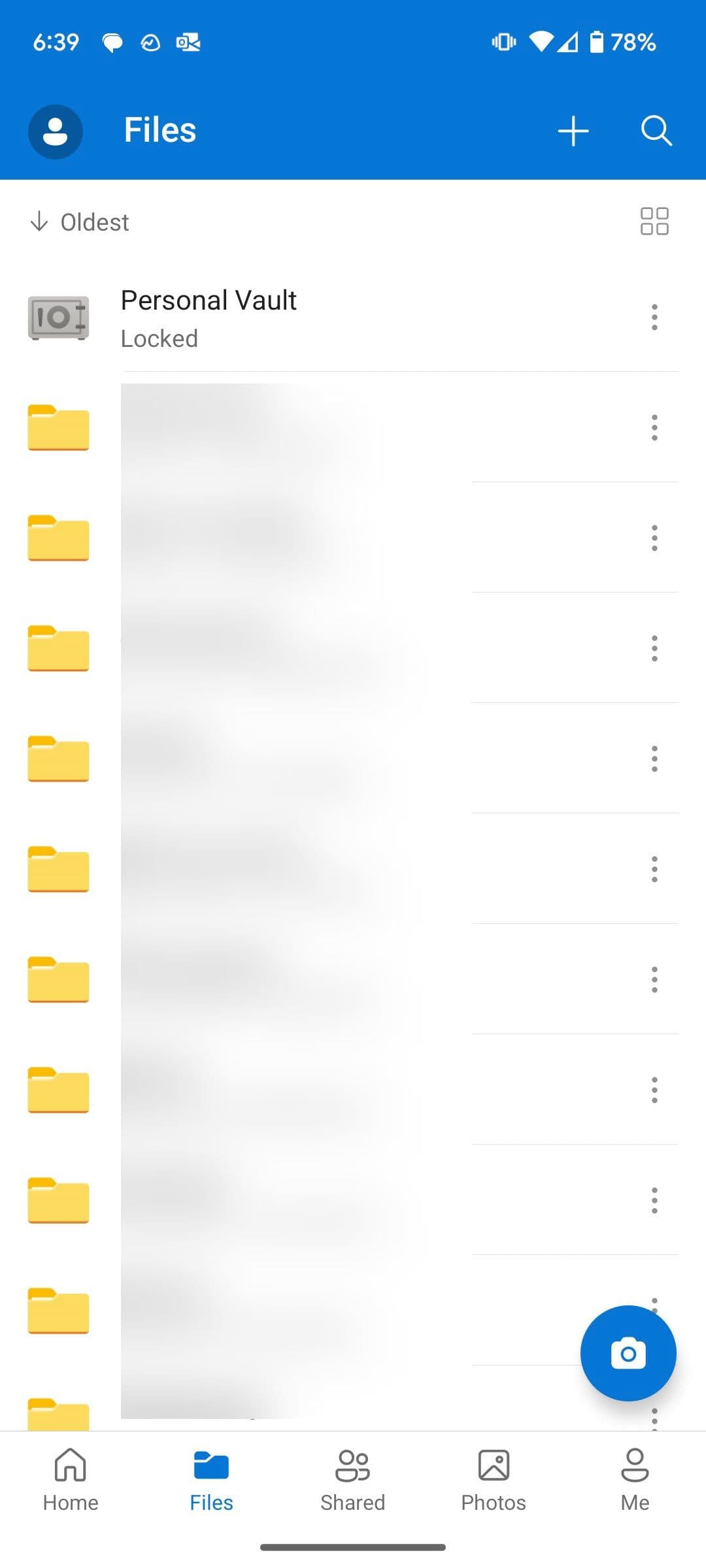Open the camera upload button

click(628, 1353)
